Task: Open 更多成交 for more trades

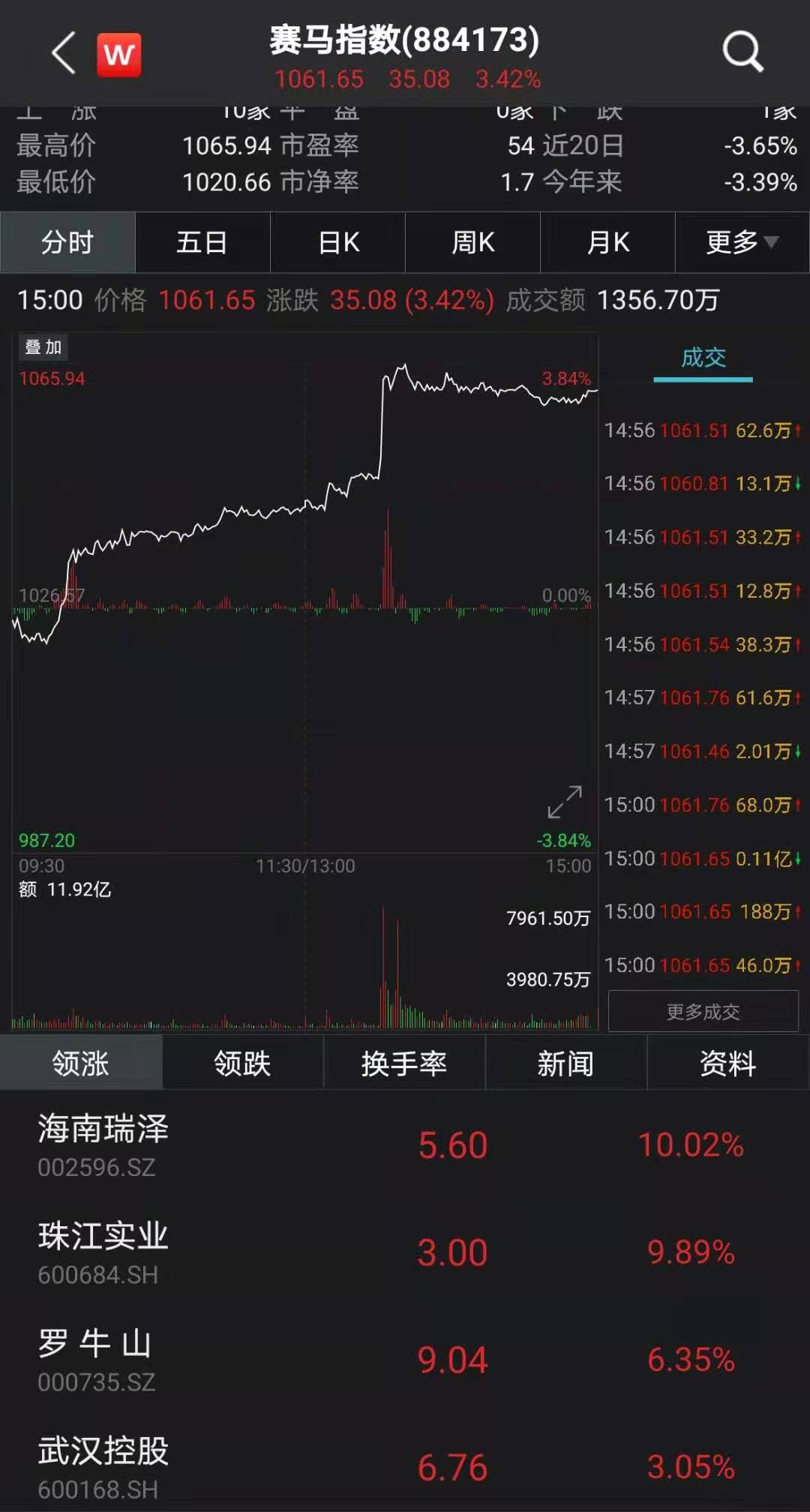Action: tap(703, 1012)
